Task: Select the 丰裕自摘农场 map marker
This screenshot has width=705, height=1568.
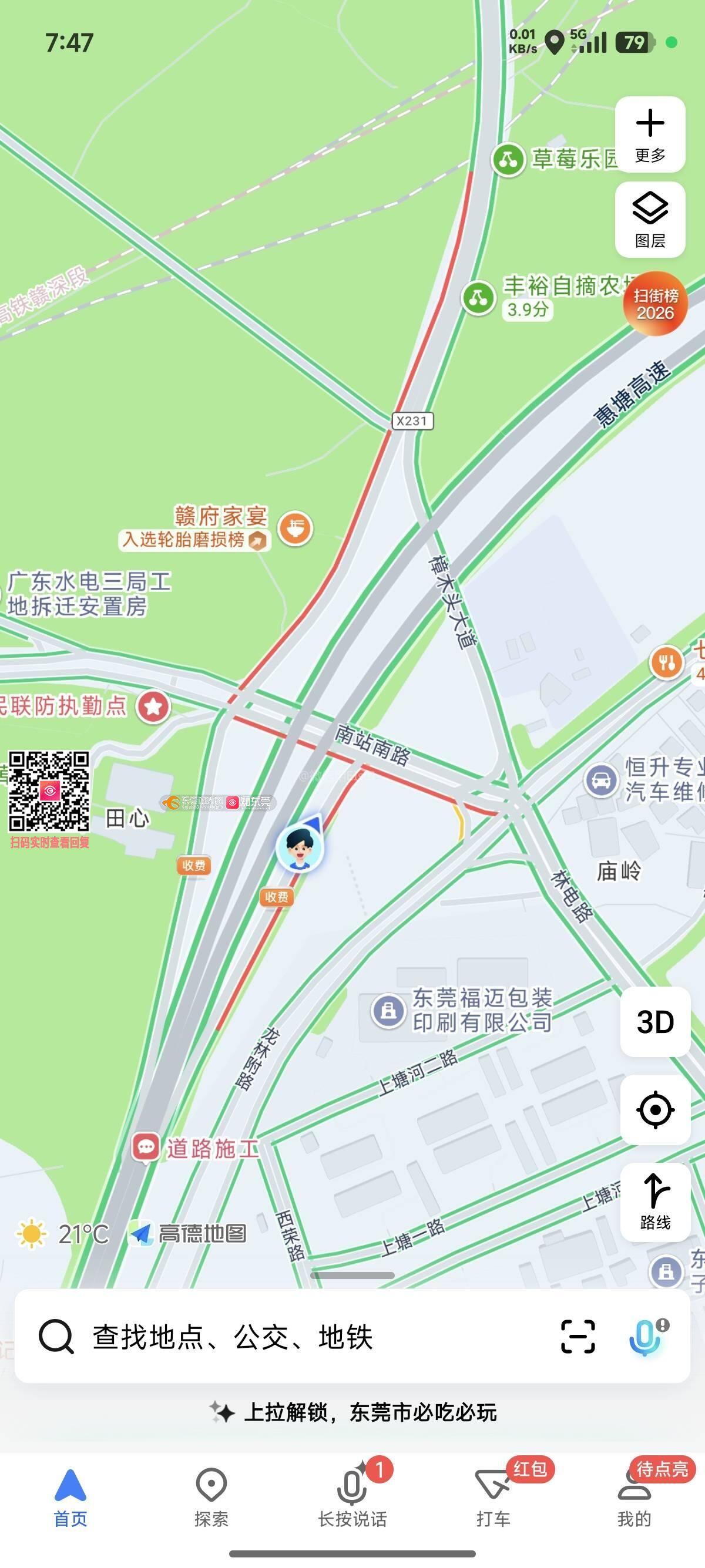Action: point(479,298)
